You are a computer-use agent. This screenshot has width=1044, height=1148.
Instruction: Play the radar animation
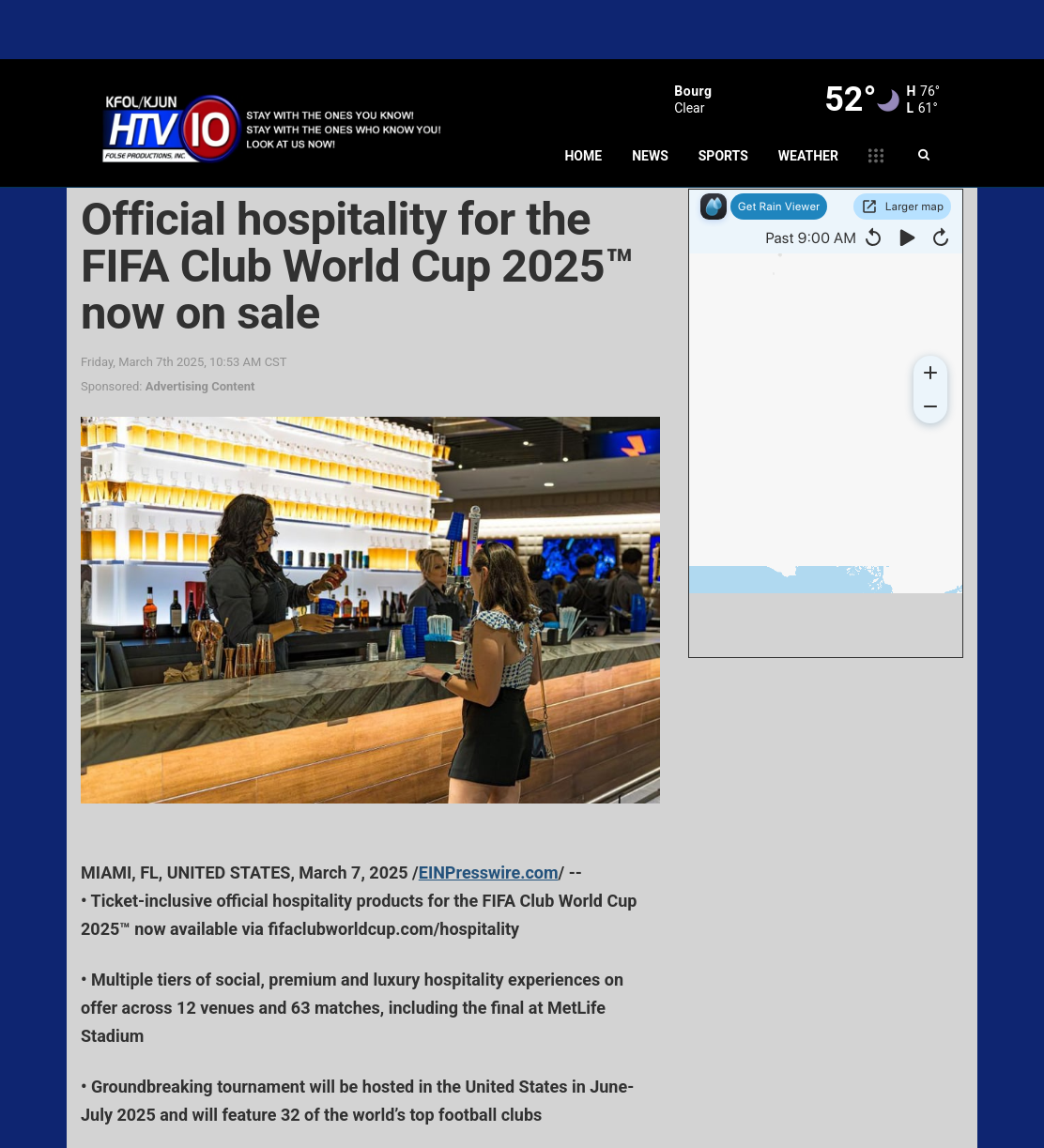907,237
